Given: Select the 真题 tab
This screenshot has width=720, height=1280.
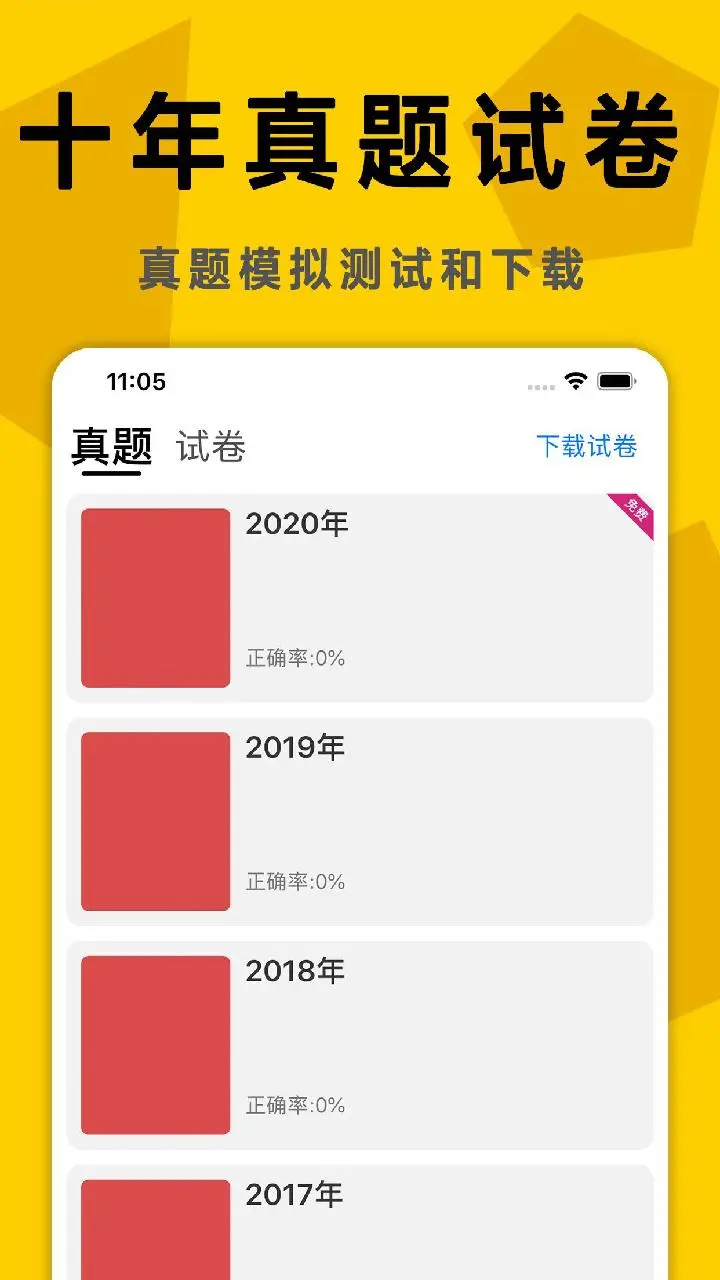Looking at the screenshot, I should 111,446.
